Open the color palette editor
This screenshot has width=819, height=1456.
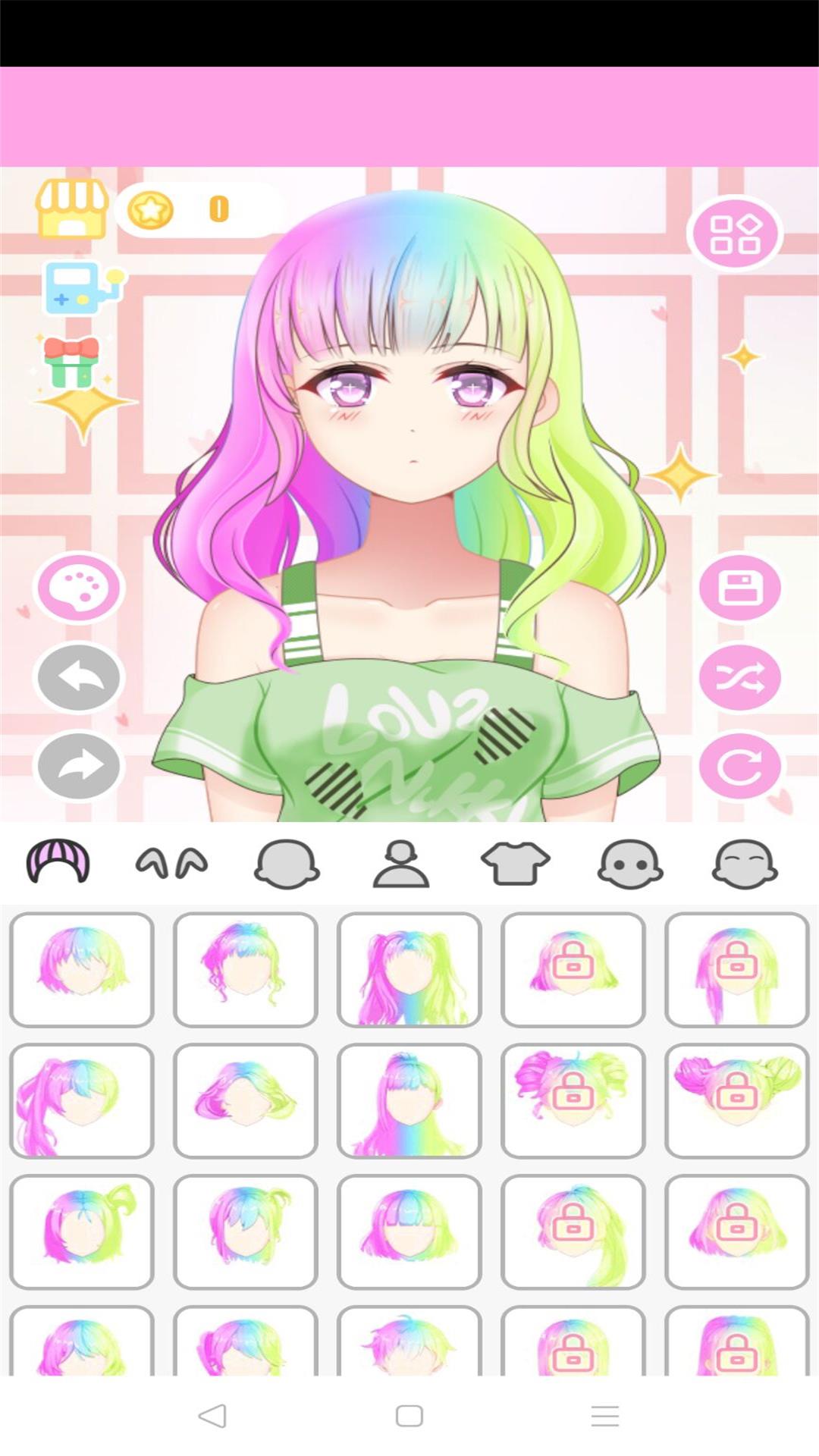click(x=78, y=588)
